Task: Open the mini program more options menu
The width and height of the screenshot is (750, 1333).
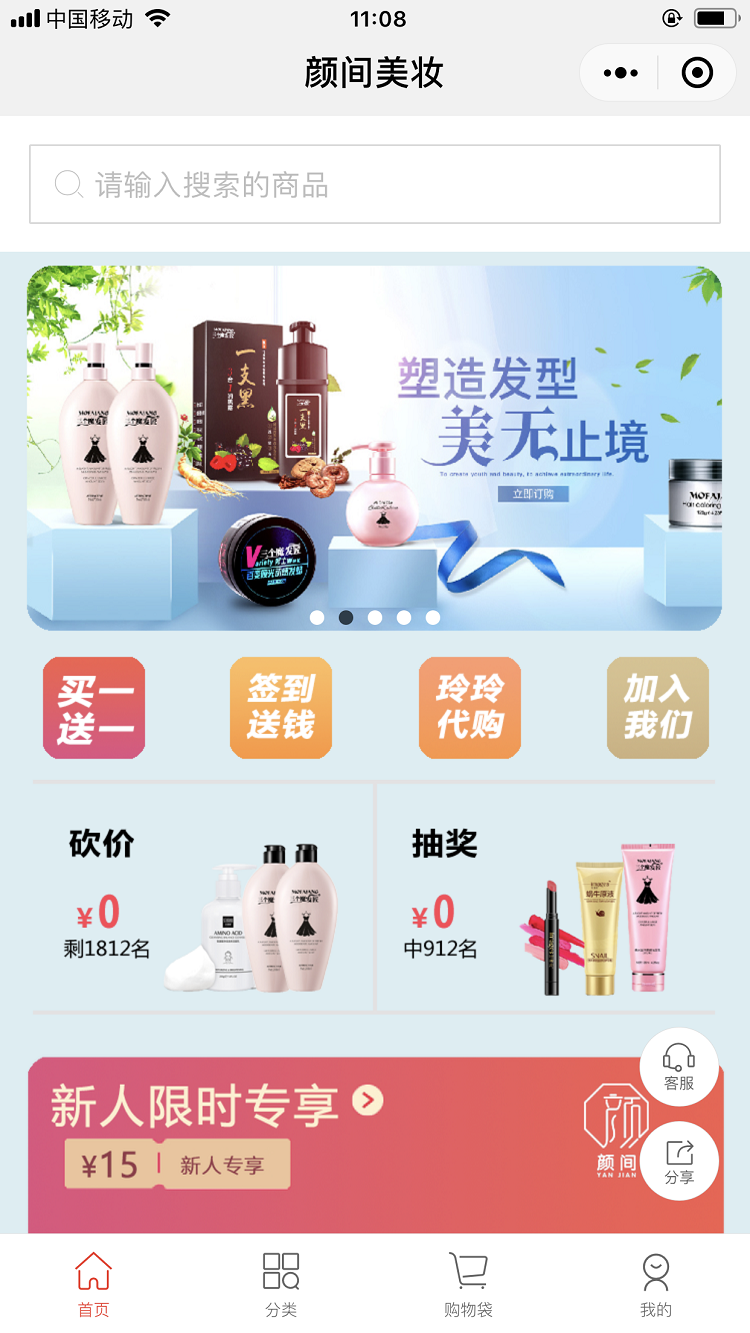Action: pyautogui.click(x=620, y=73)
